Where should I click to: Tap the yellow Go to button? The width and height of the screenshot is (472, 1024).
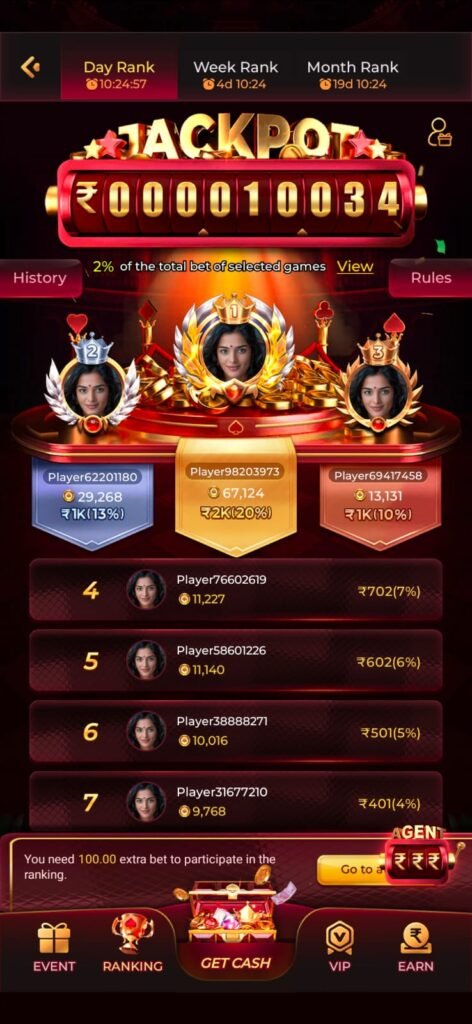(x=353, y=869)
